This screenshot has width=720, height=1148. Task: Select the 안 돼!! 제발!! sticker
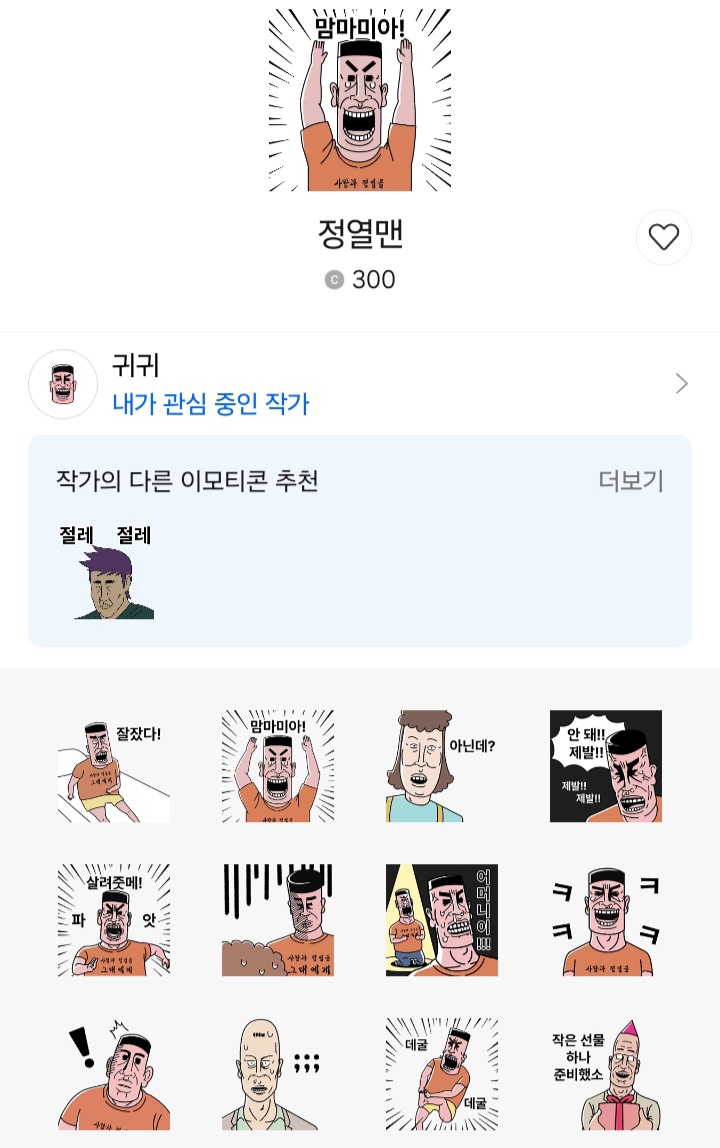pos(606,766)
